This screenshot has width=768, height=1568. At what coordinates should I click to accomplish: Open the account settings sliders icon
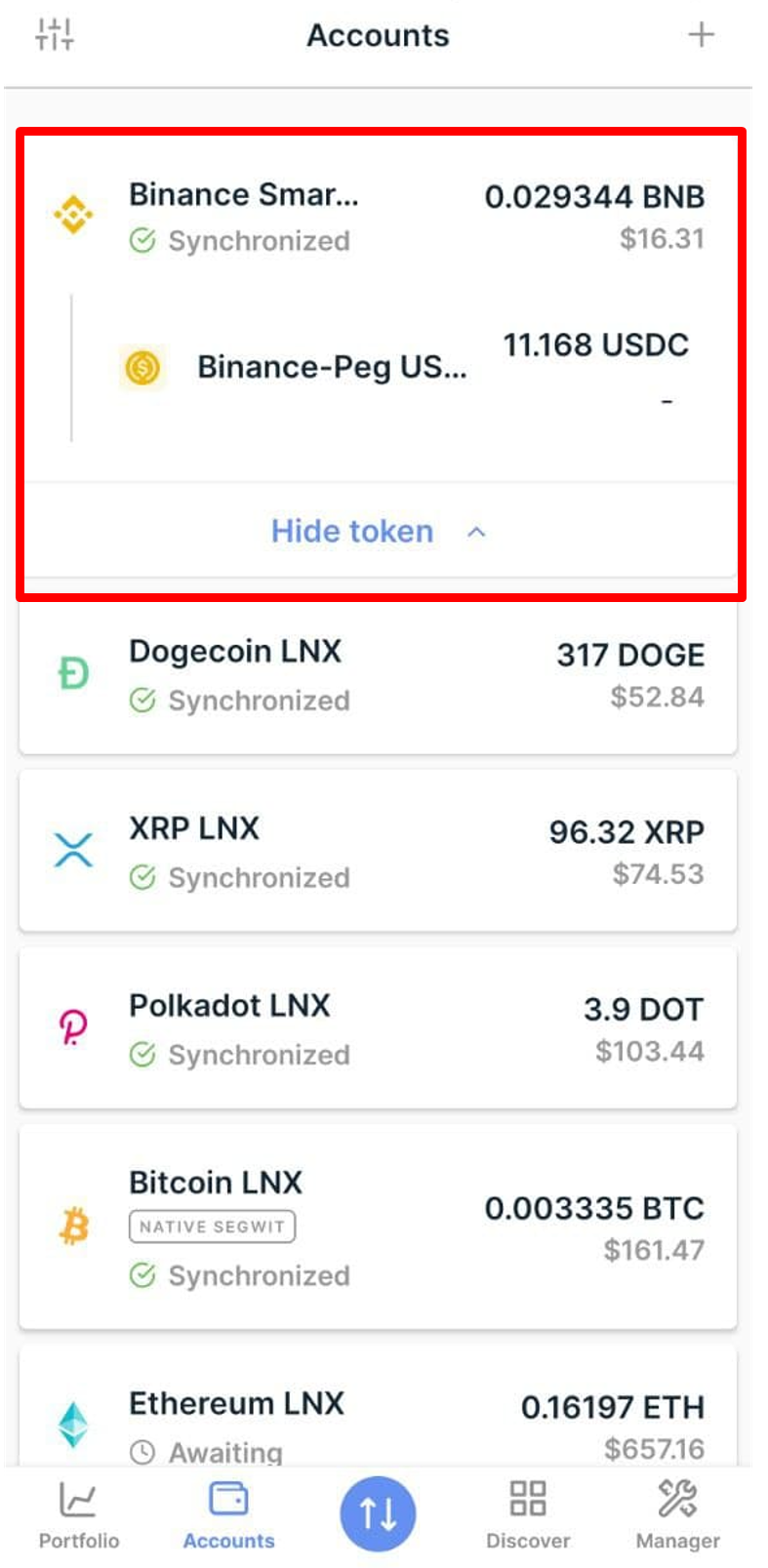[x=55, y=34]
